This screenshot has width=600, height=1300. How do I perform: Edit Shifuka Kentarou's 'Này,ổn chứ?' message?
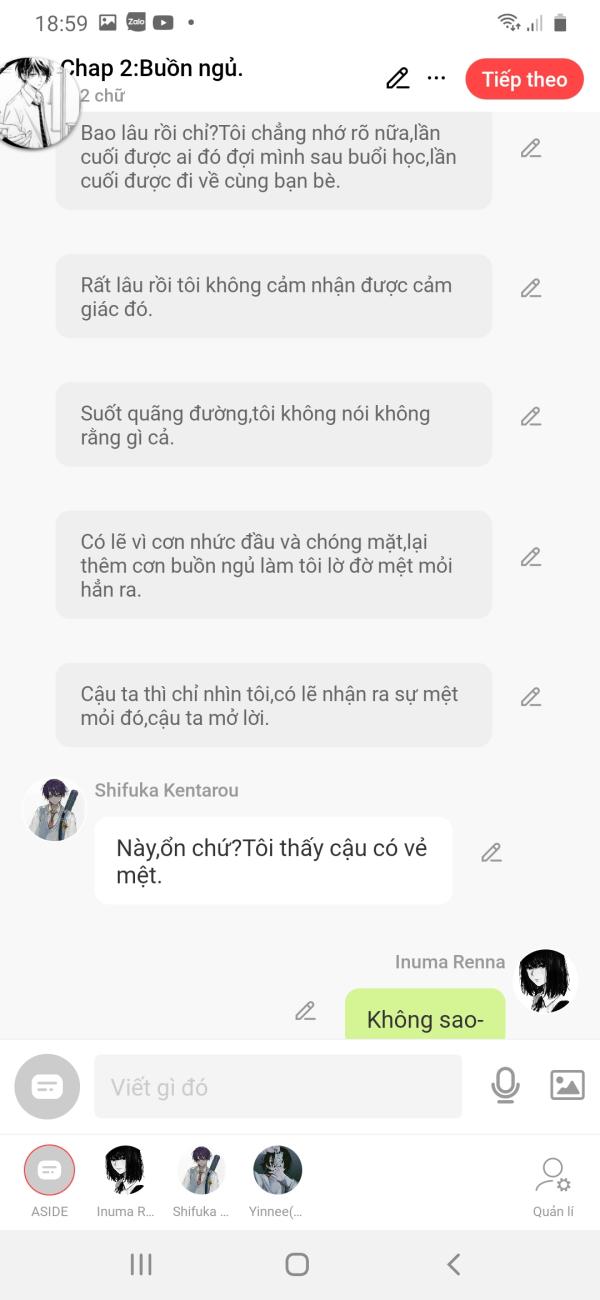[x=491, y=853]
